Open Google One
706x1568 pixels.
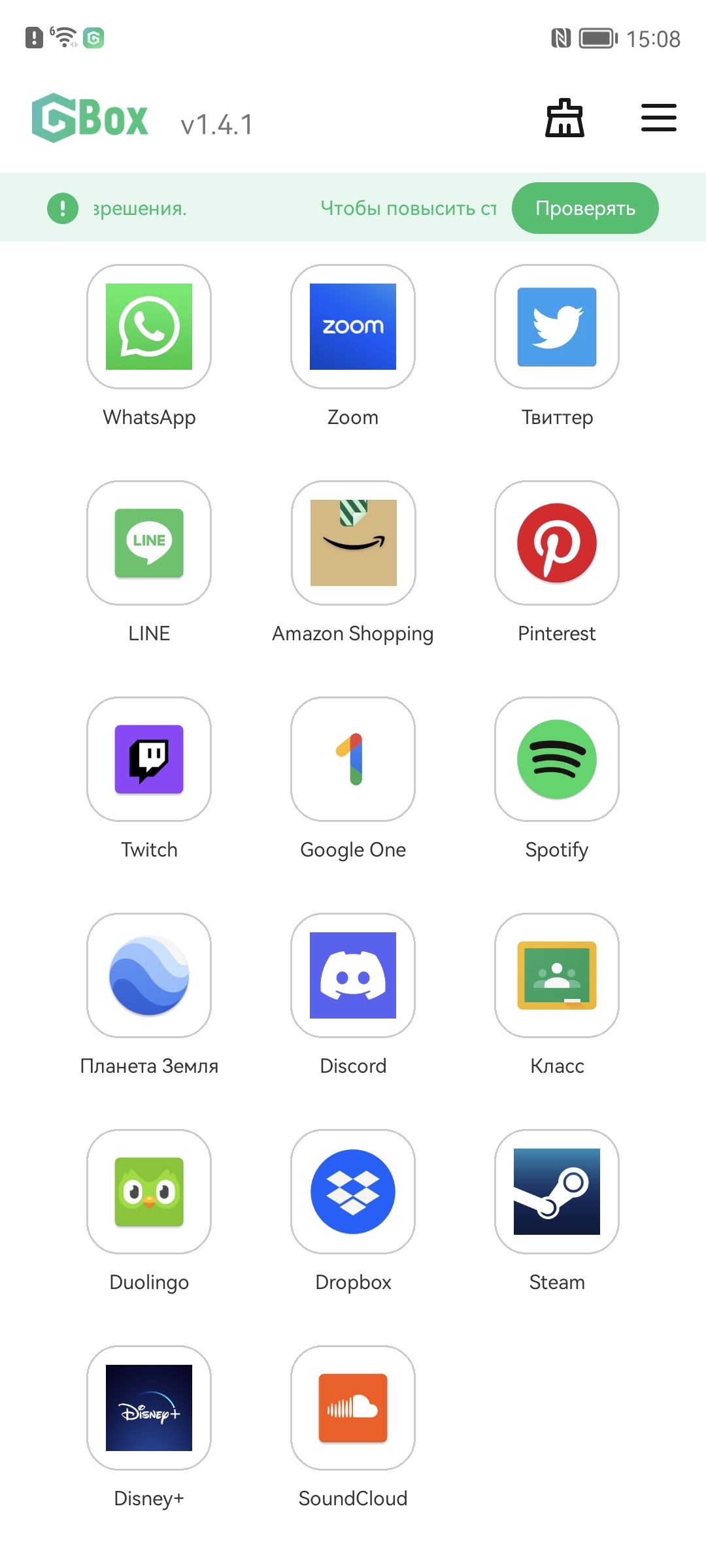353,759
